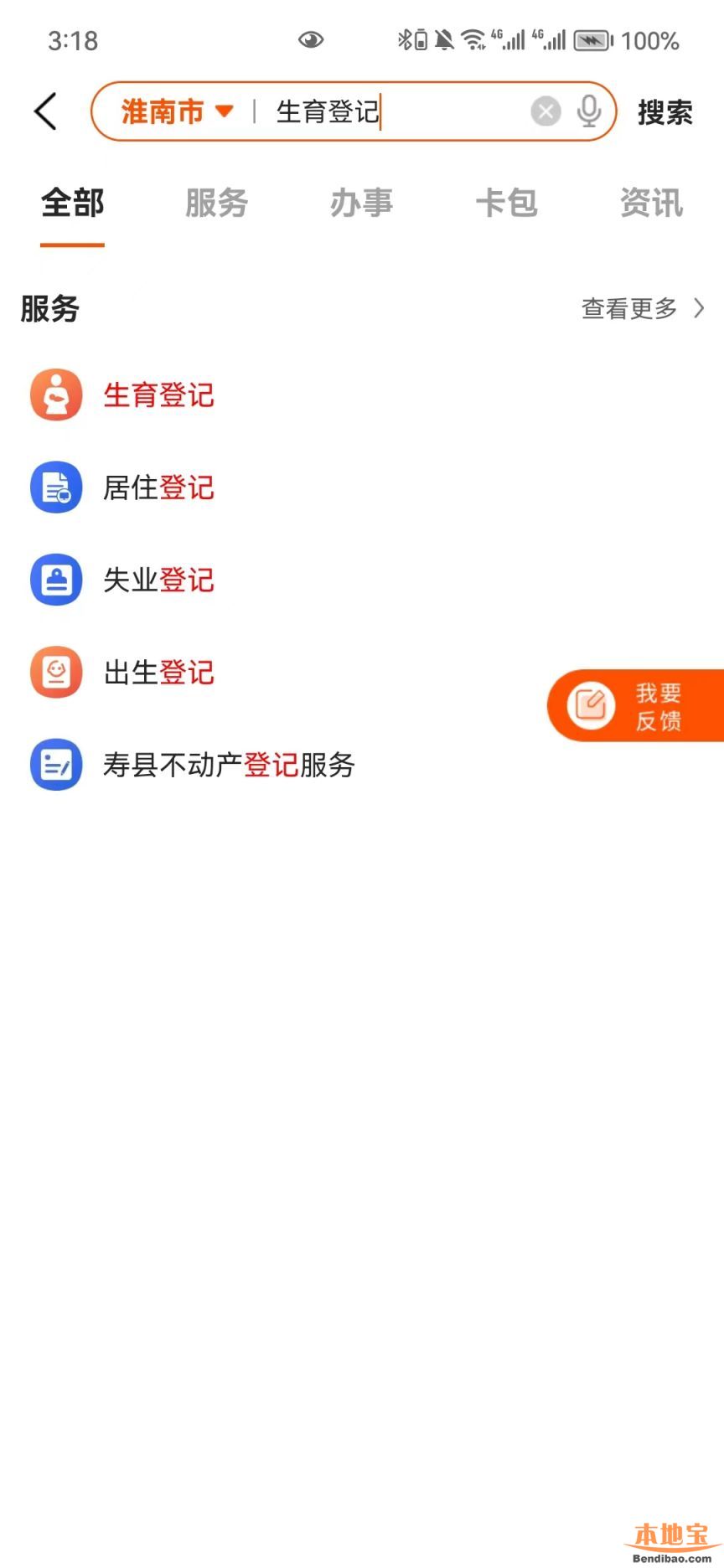Image resolution: width=724 pixels, height=1568 pixels.
Task: Switch to the 卡包 tab
Action: tap(506, 204)
